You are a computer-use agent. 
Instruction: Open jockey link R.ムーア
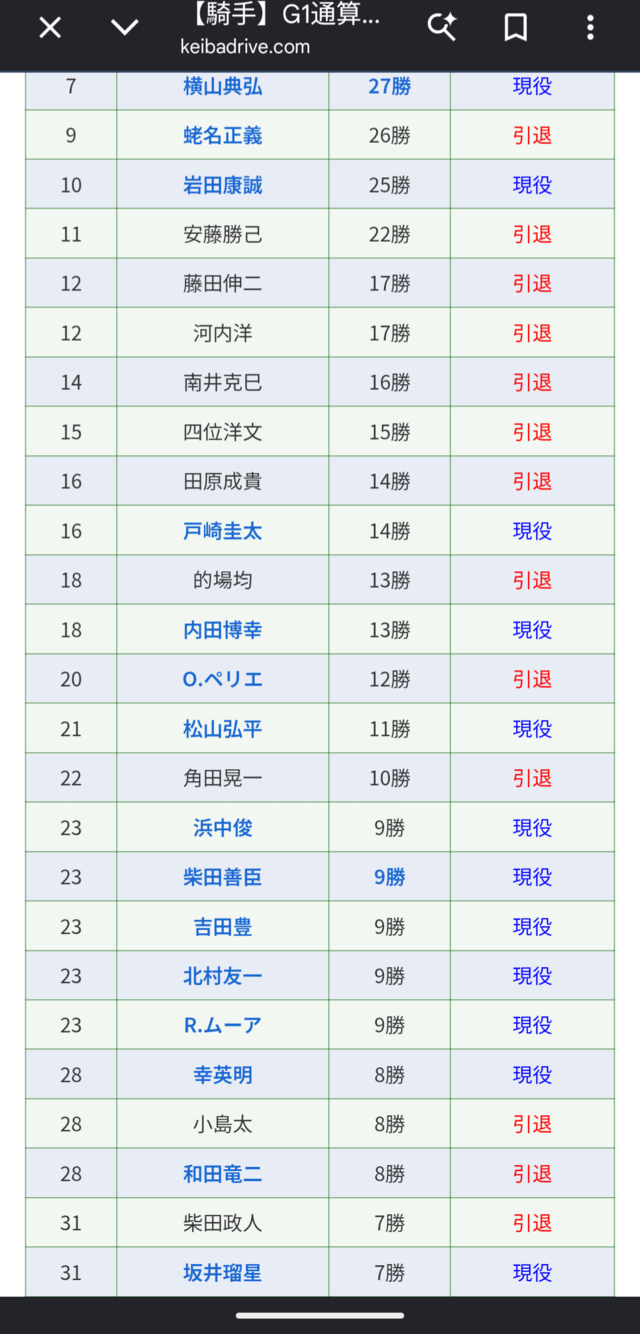pos(223,1025)
